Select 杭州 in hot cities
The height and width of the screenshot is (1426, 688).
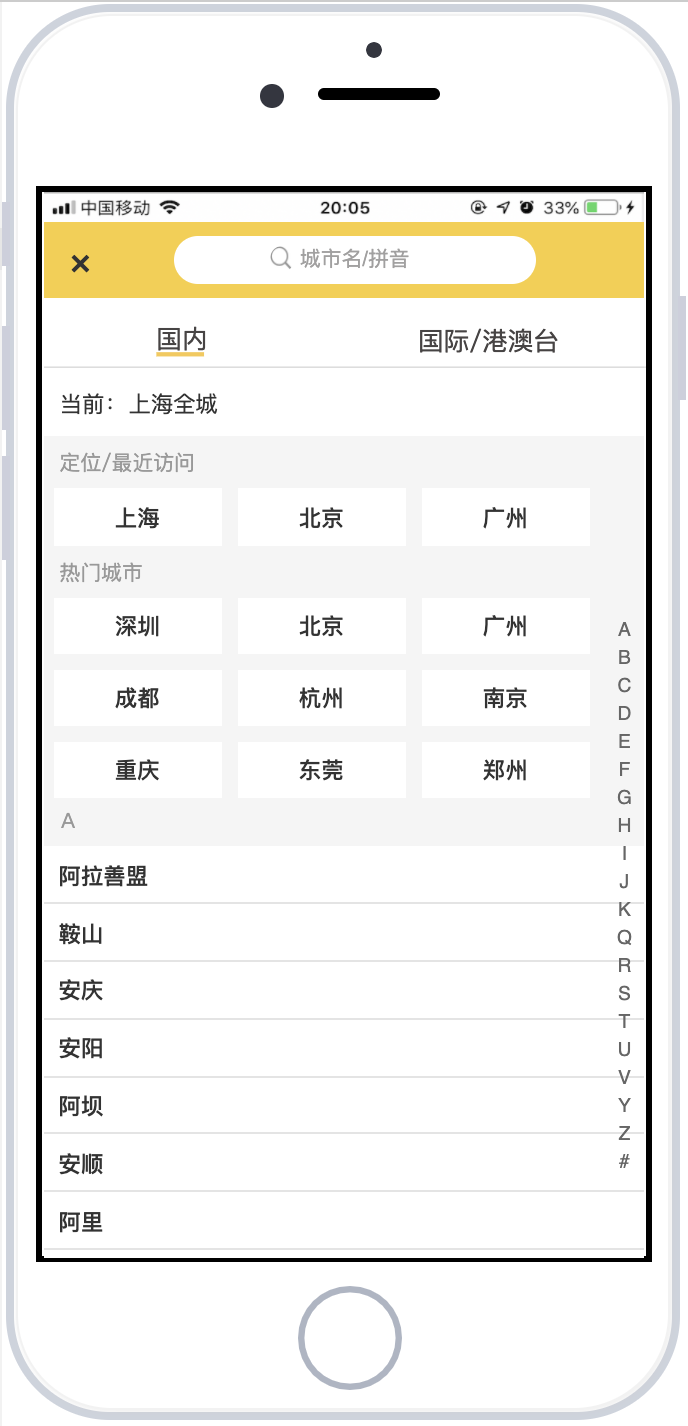pos(322,698)
